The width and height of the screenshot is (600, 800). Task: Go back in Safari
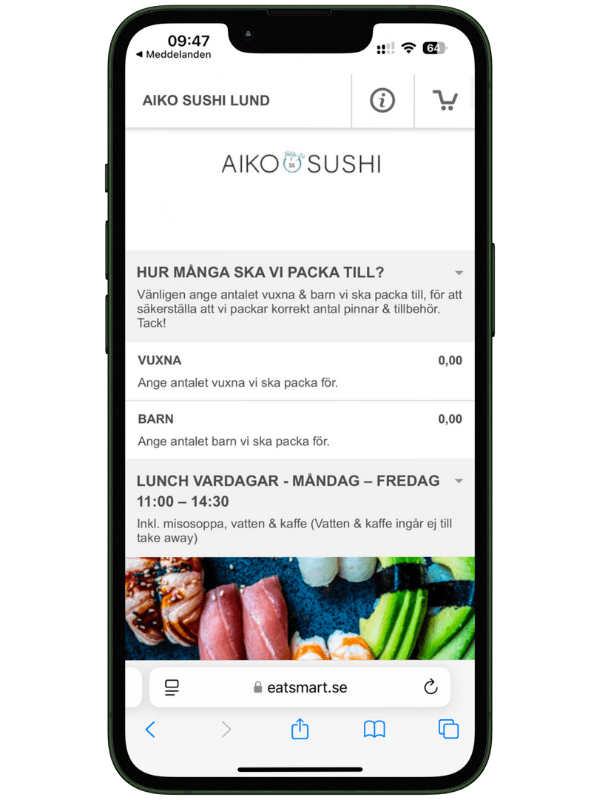tap(151, 730)
